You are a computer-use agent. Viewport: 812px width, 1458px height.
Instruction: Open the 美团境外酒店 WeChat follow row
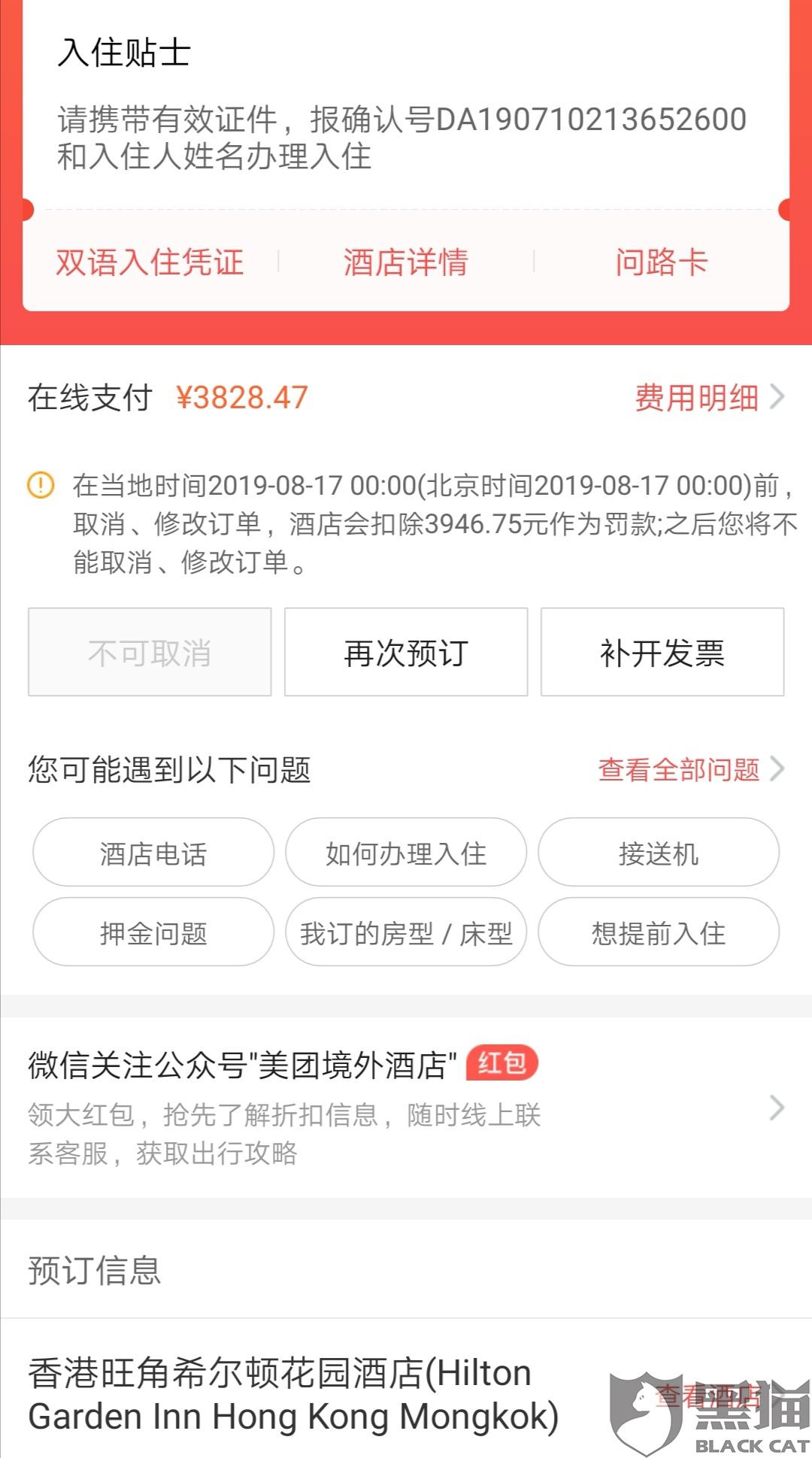coord(406,1108)
